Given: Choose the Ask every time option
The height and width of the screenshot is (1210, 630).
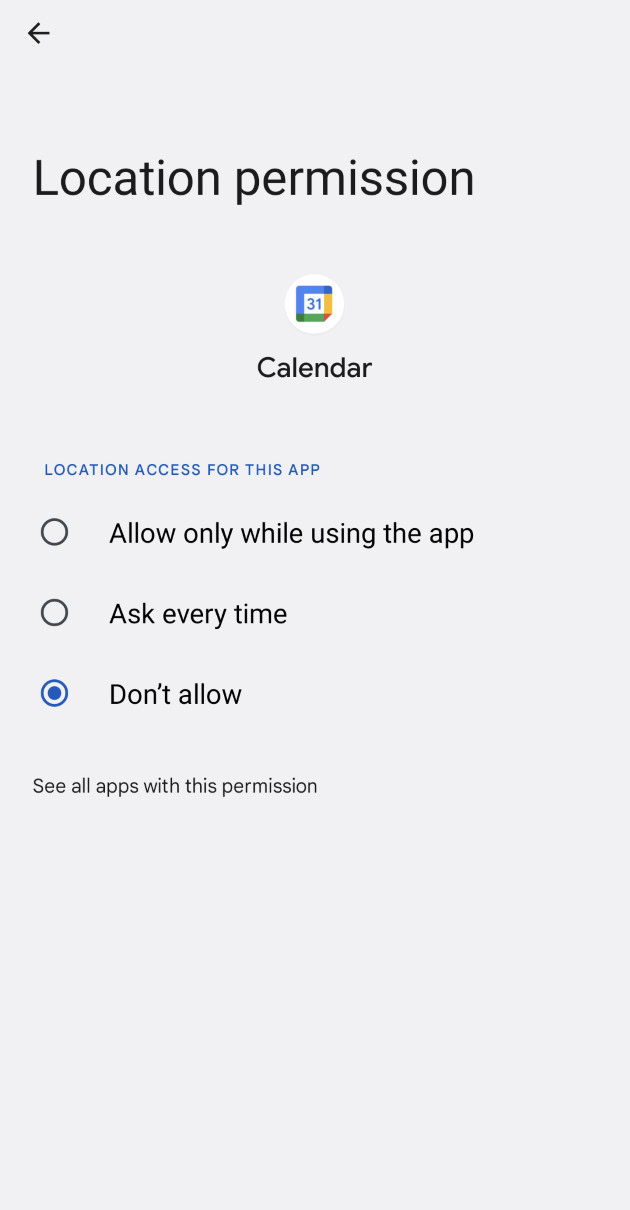Looking at the screenshot, I should click(55, 613).
